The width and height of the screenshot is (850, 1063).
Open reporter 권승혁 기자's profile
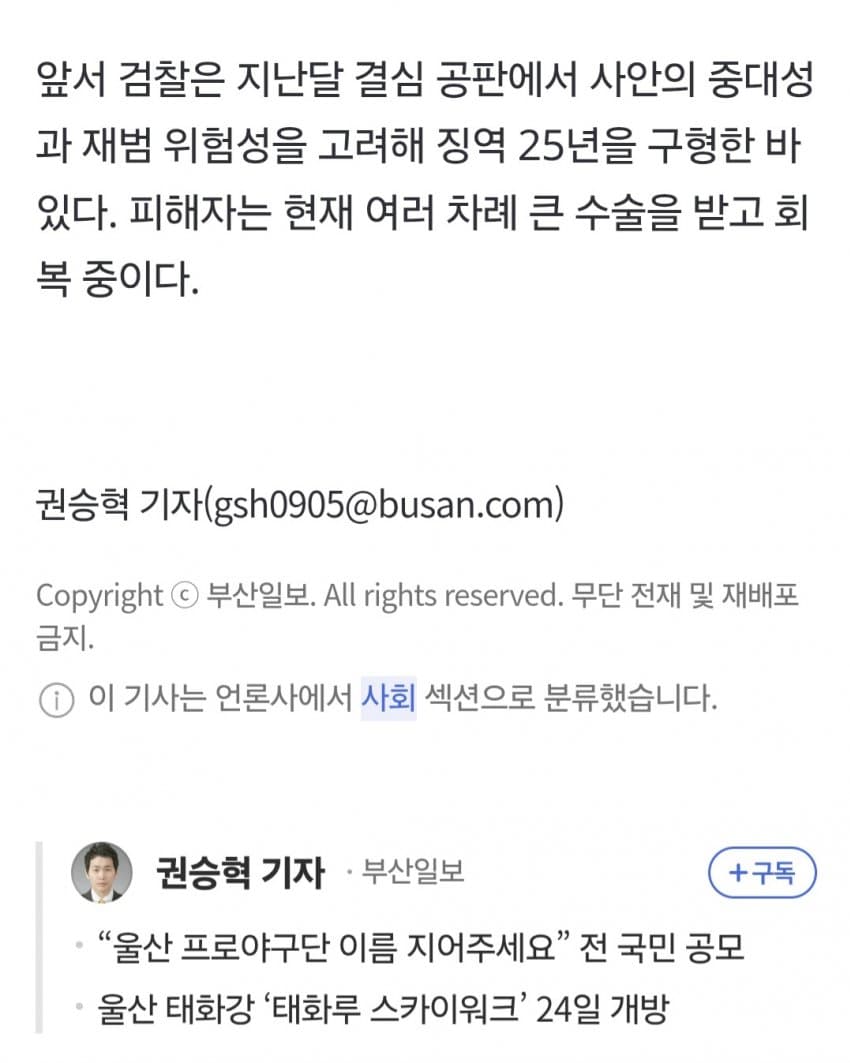[x=240, y=872]
